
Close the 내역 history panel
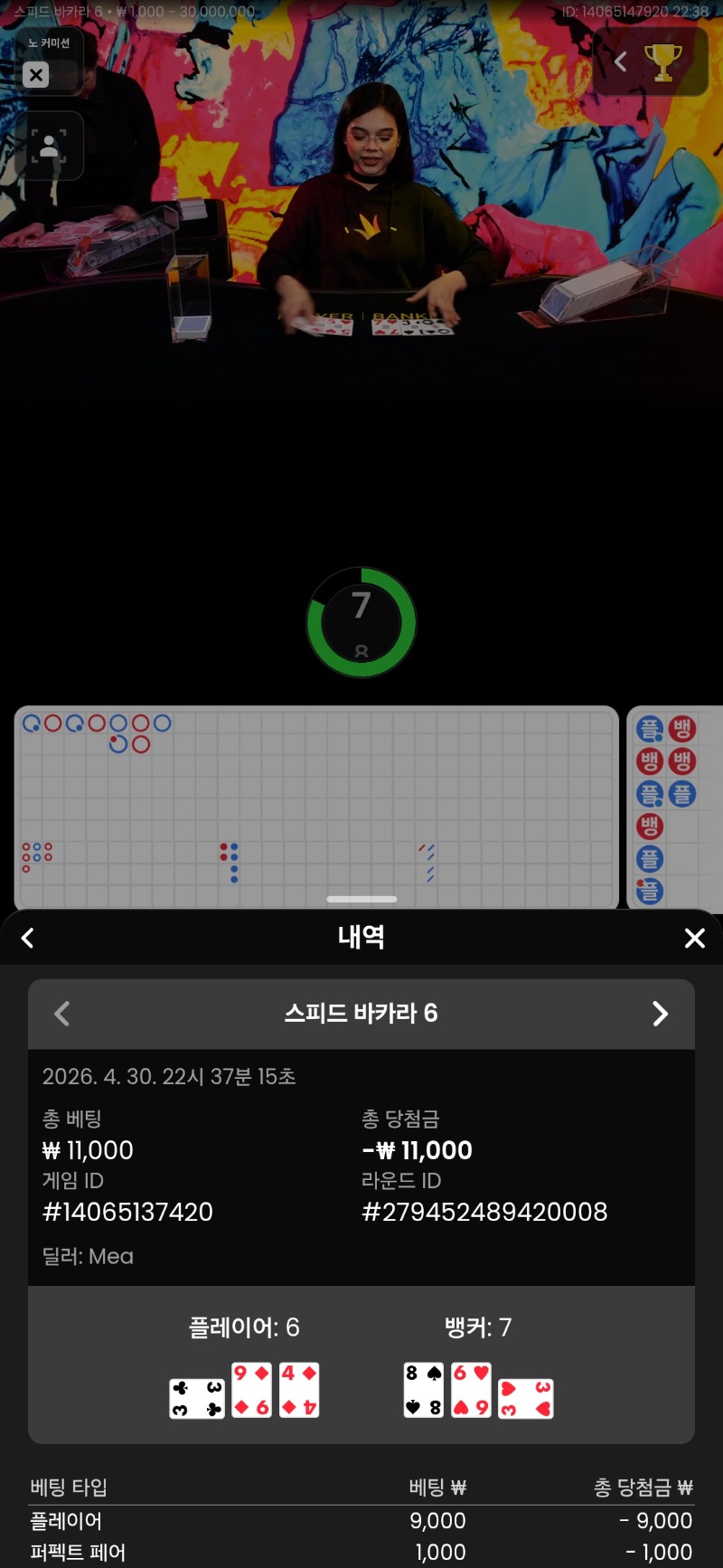click(x=694, y=939)
